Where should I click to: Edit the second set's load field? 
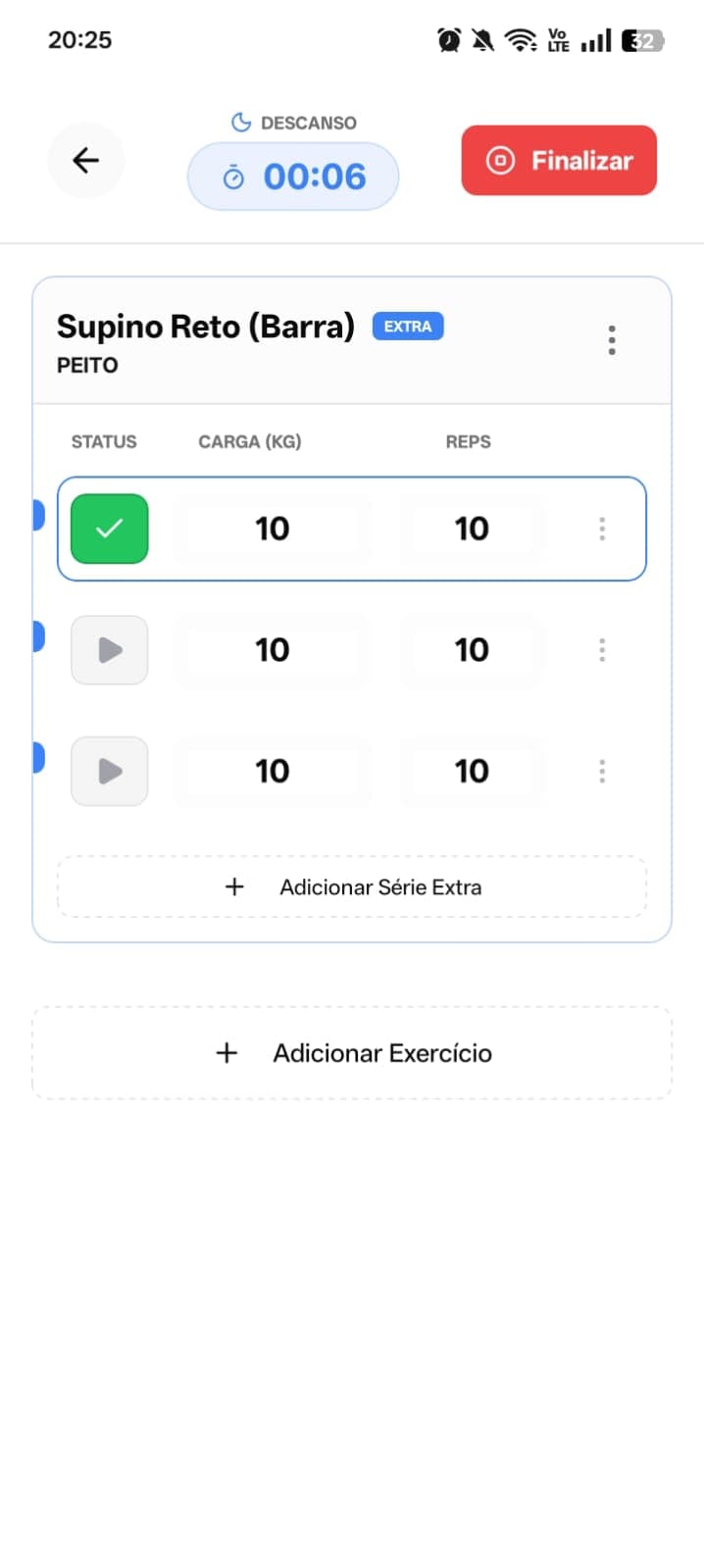click(x=273, y=650)
